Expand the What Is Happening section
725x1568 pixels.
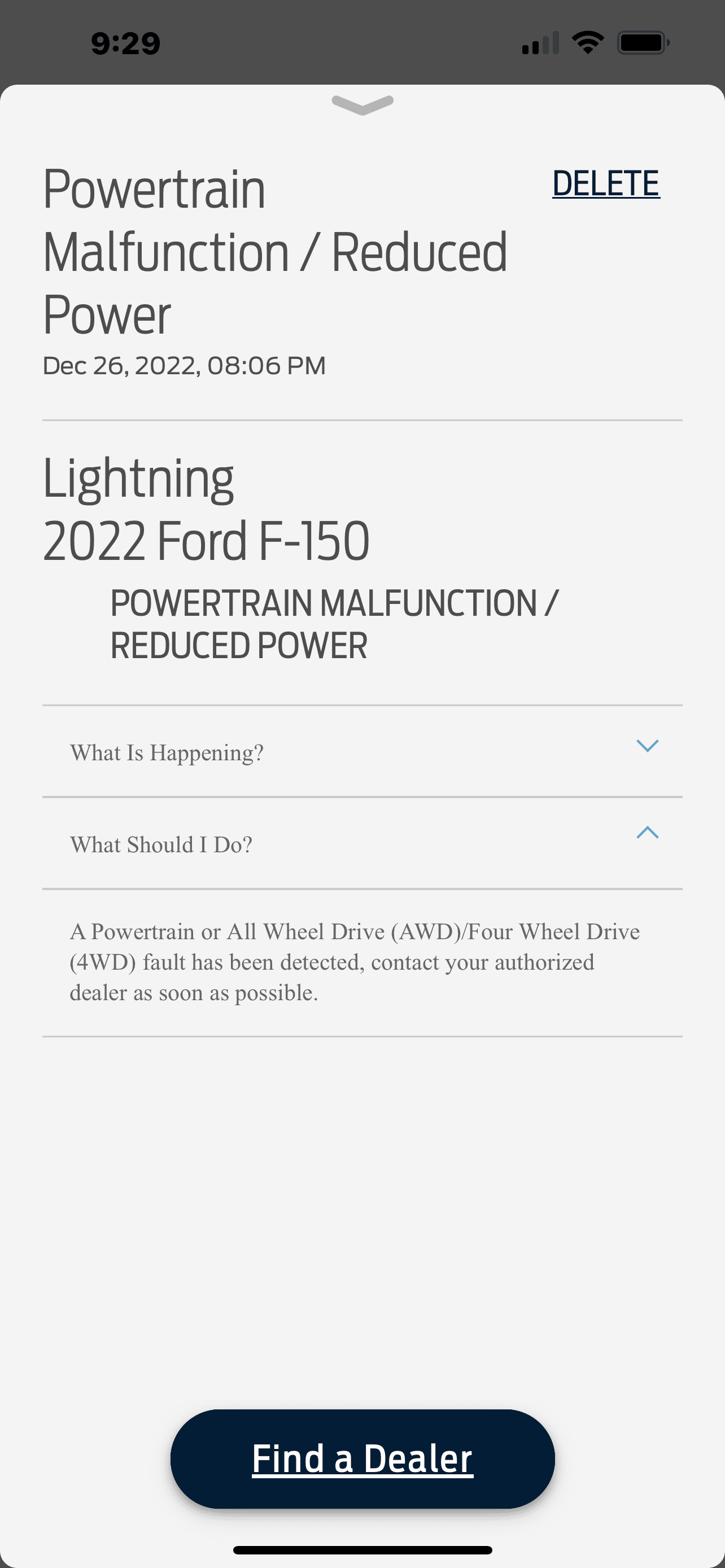tap(647, 746)
